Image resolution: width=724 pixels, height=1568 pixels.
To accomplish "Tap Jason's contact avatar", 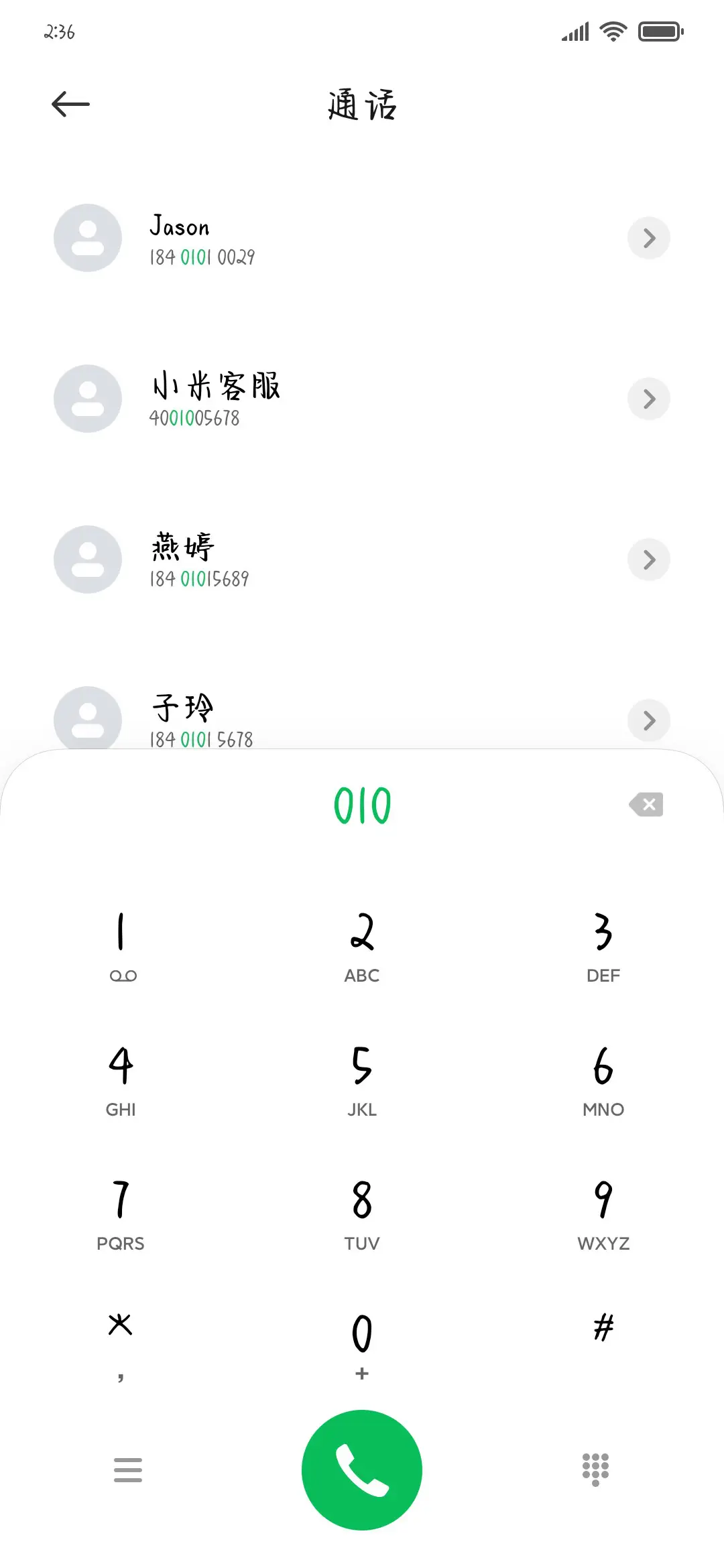I will 87,238.
